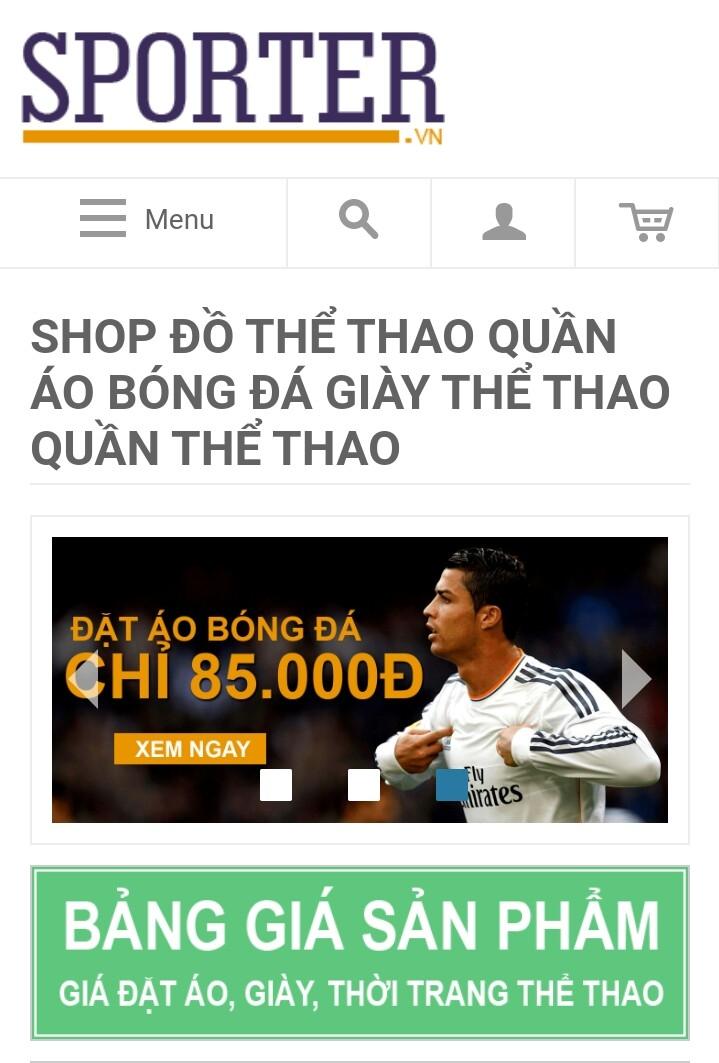Select the second slide indicator dot
Screen dimensions: 719x1063
coord(364,785)
